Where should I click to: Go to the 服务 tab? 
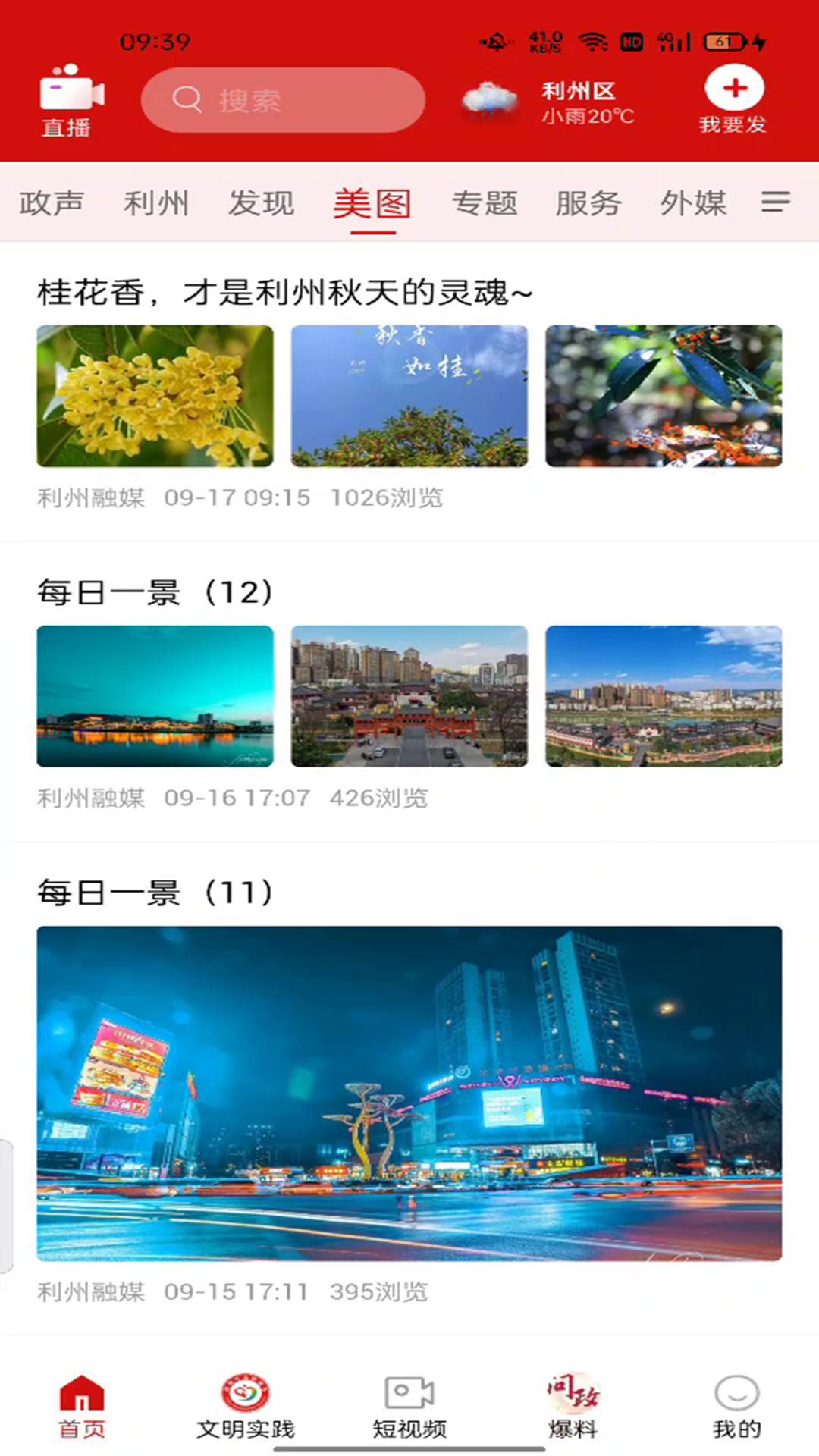pos(588,203)
